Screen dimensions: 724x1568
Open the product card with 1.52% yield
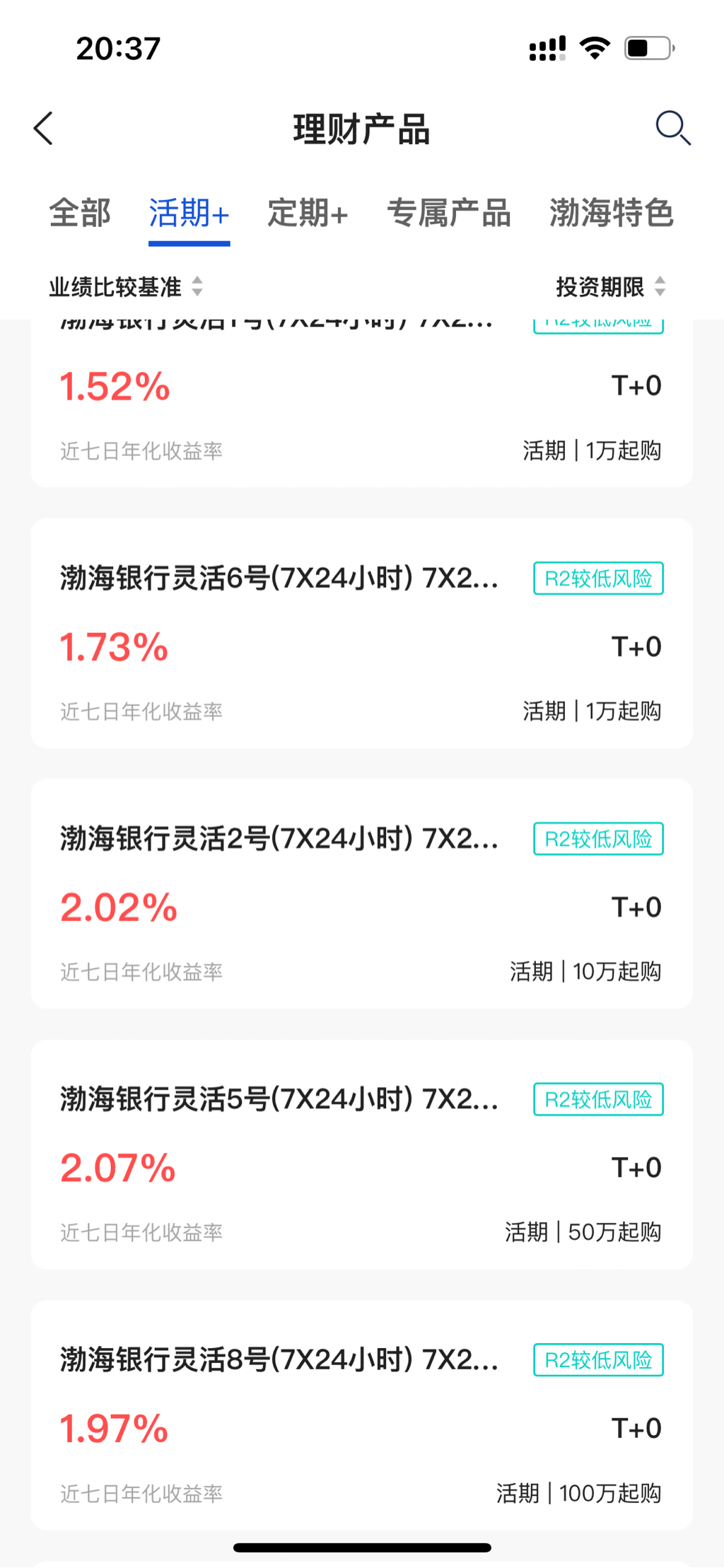pyautogui.click(x=361, y=410)
